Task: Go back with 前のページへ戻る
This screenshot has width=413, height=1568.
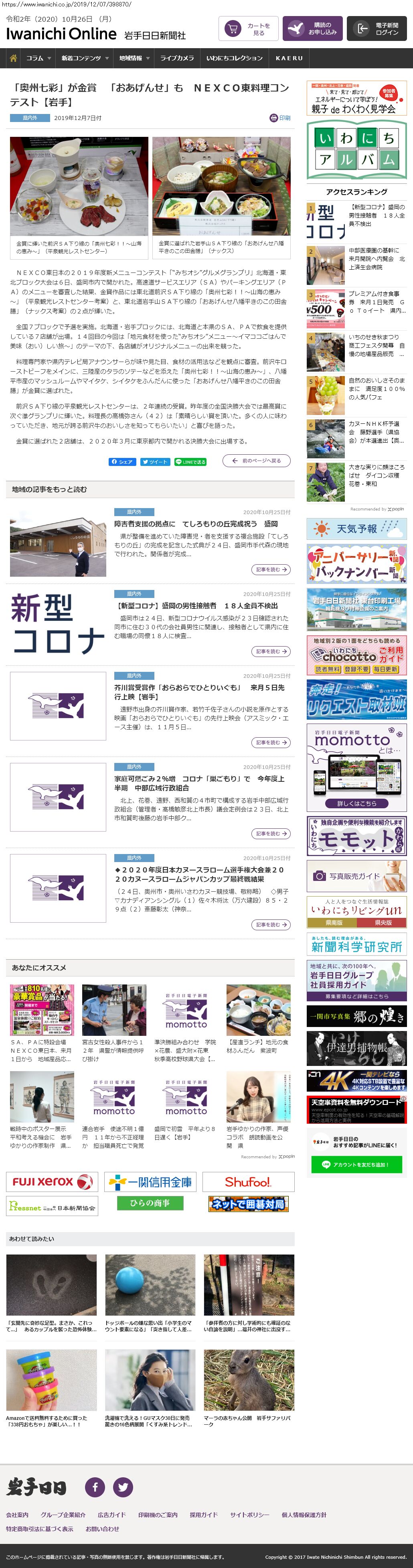Action: [256, 461]
